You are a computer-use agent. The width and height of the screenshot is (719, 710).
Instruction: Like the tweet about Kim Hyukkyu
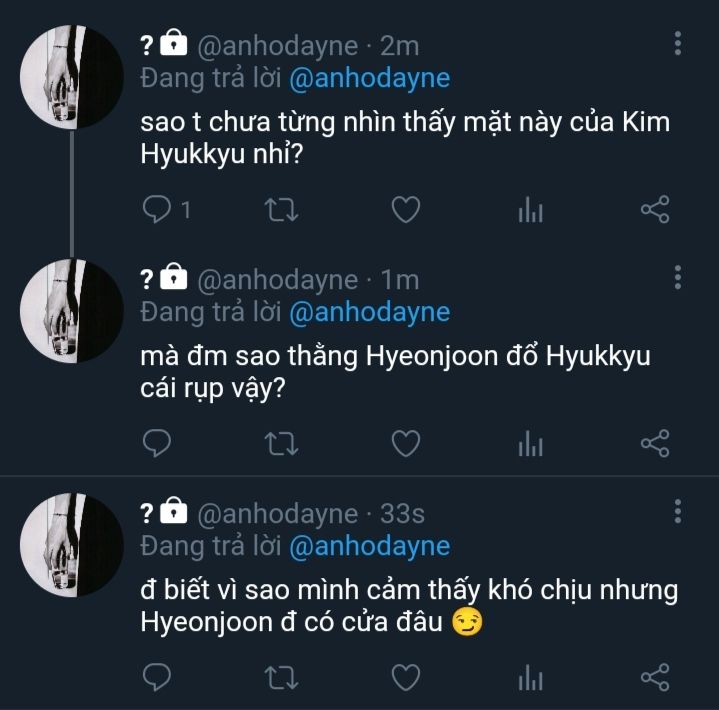pos(405,209)
